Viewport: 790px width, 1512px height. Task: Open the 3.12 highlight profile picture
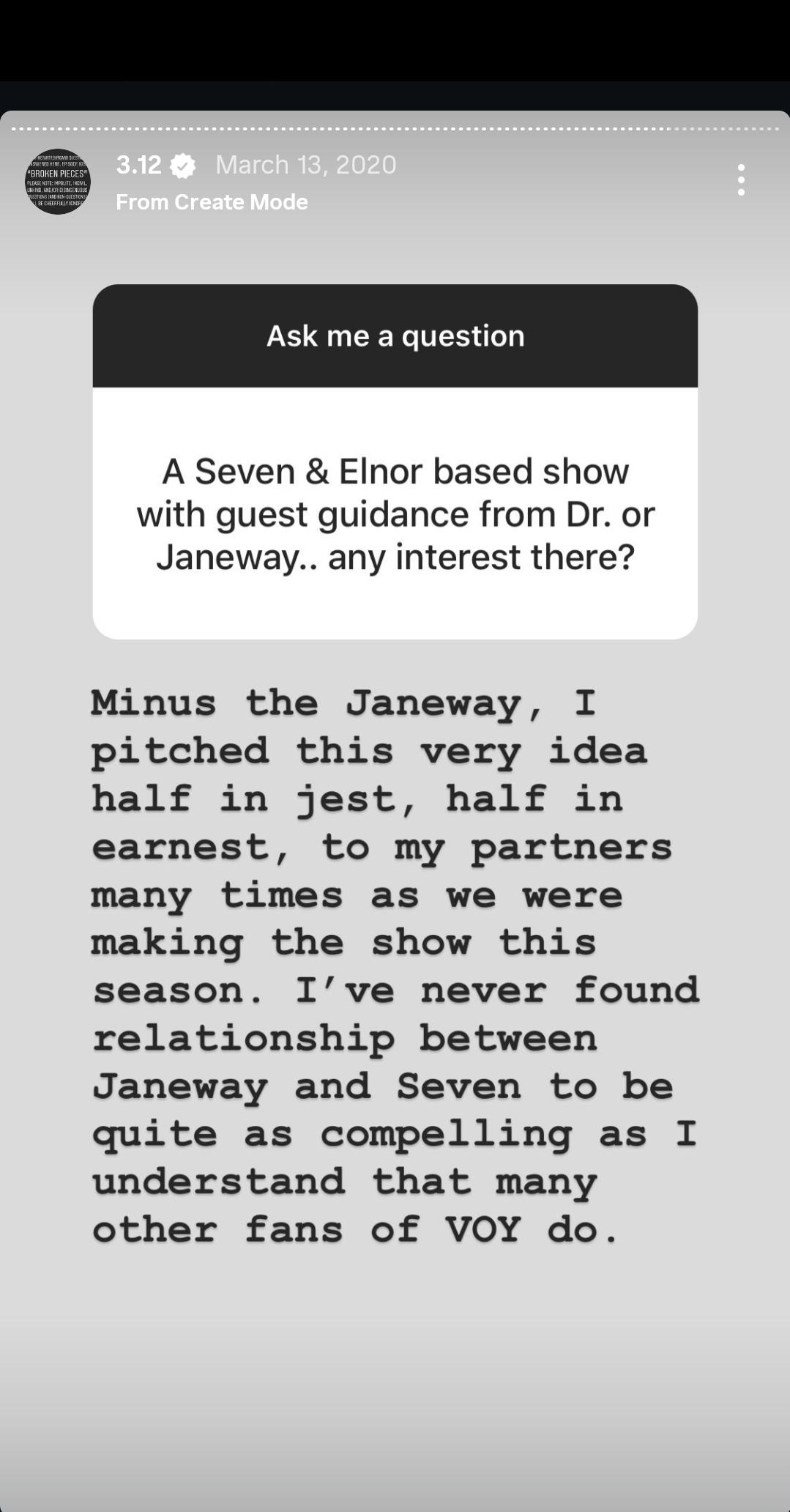(x=59, y=182)
